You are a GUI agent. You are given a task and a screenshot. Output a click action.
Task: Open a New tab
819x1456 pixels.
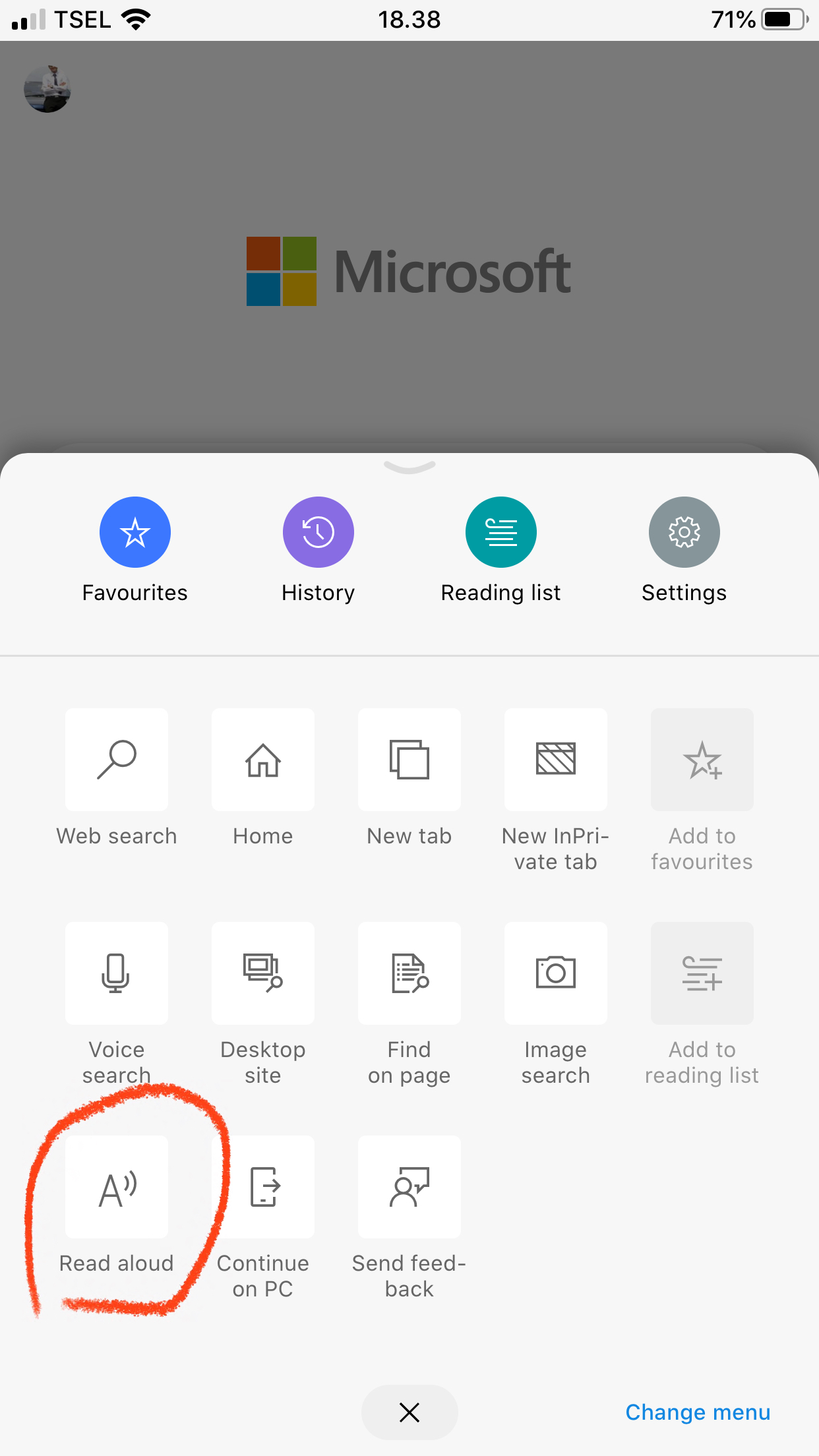409,760
